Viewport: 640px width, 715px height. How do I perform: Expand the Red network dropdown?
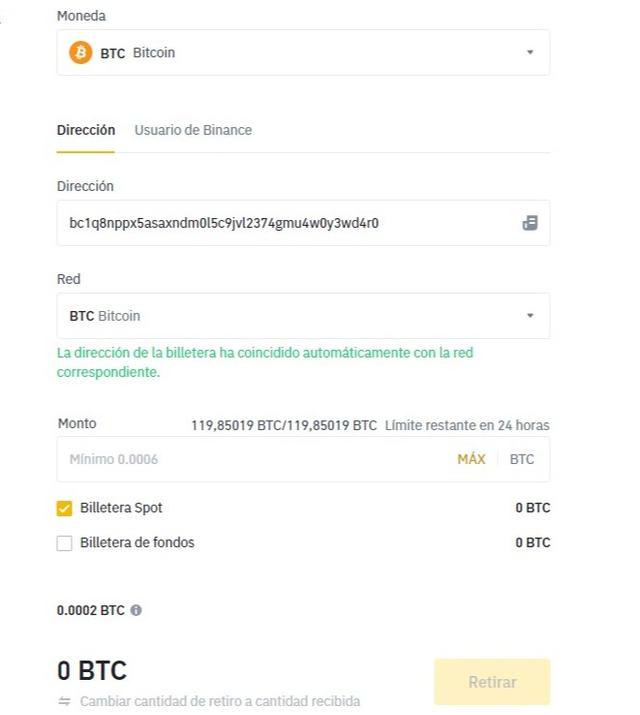click(x=302, y=316)
